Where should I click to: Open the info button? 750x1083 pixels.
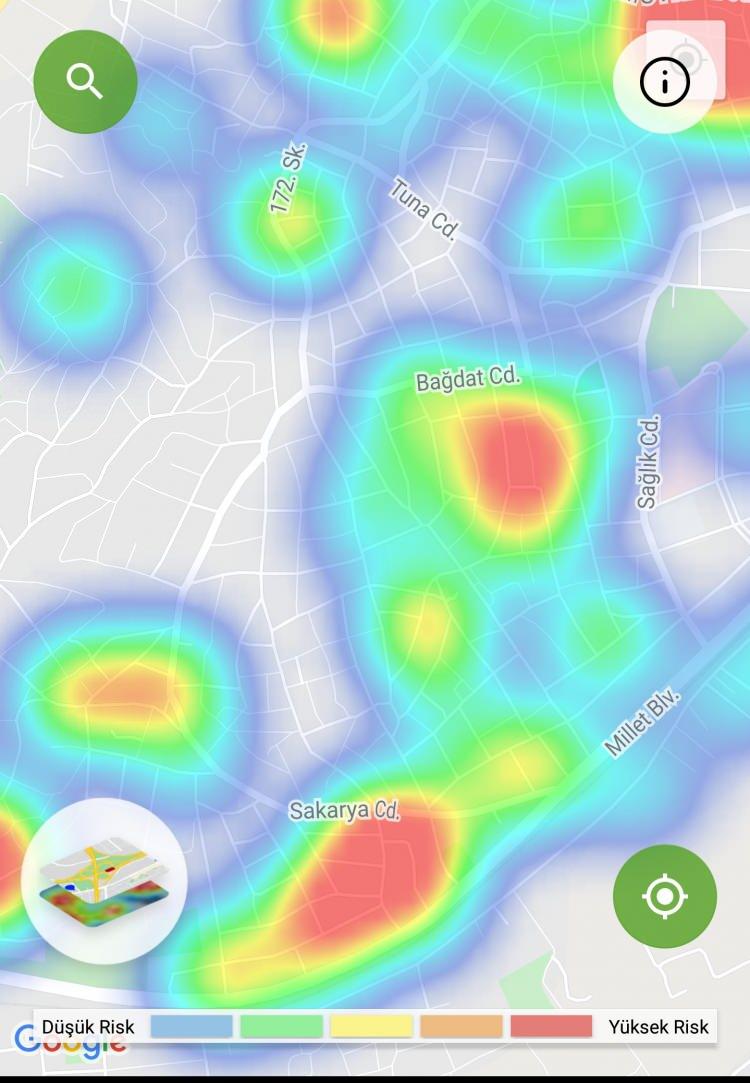click(x=664, y=83)
